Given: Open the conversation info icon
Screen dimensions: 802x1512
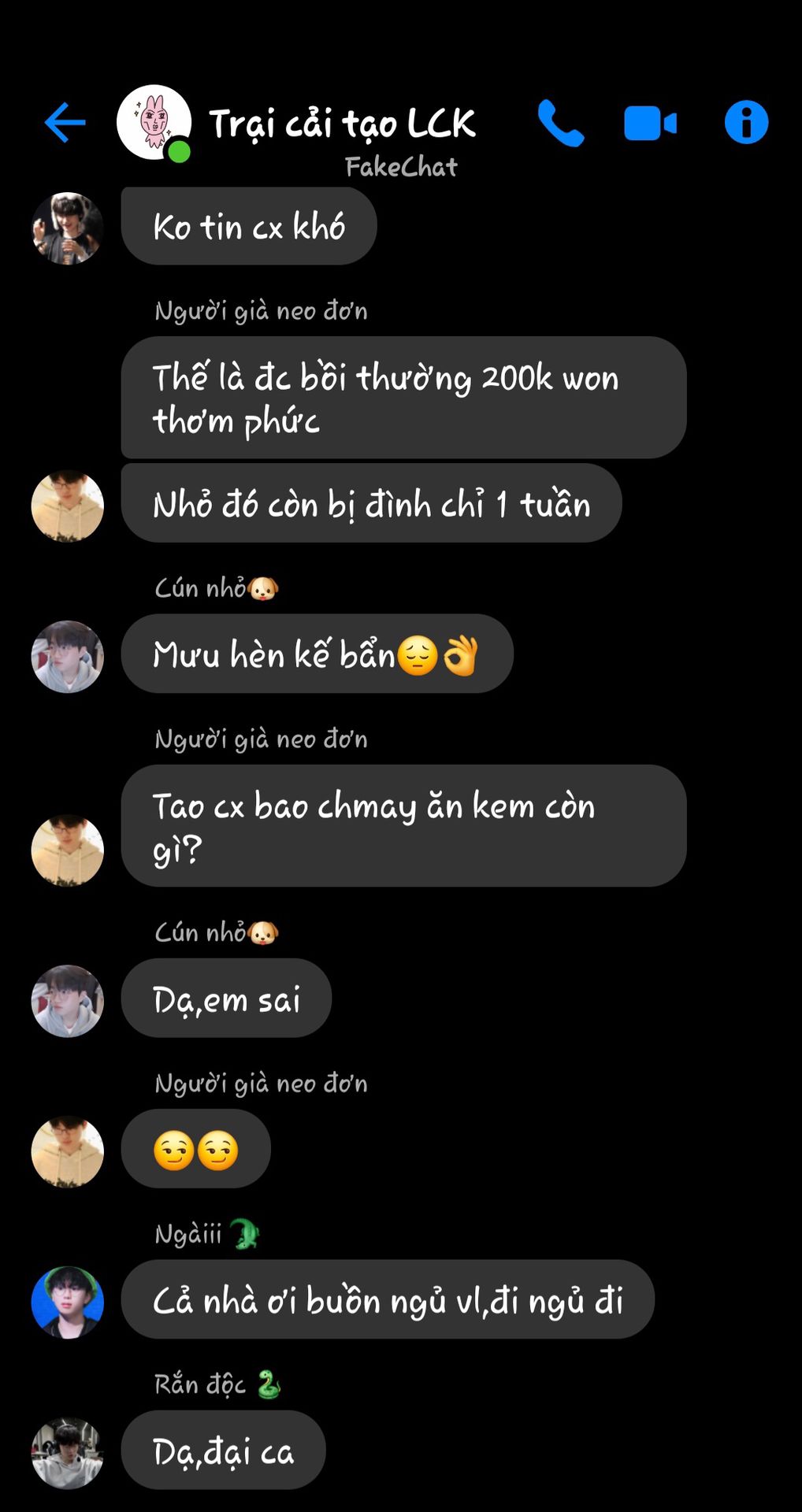Looking at the screenshot, I should [745, 123].
